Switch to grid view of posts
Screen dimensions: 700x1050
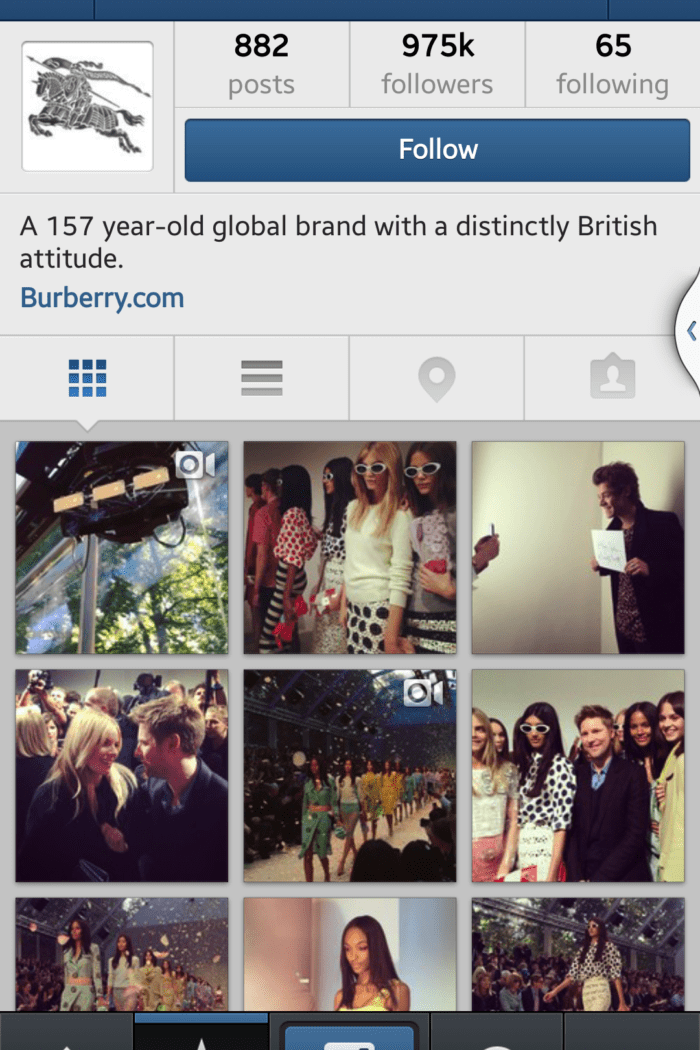(87, 378)
